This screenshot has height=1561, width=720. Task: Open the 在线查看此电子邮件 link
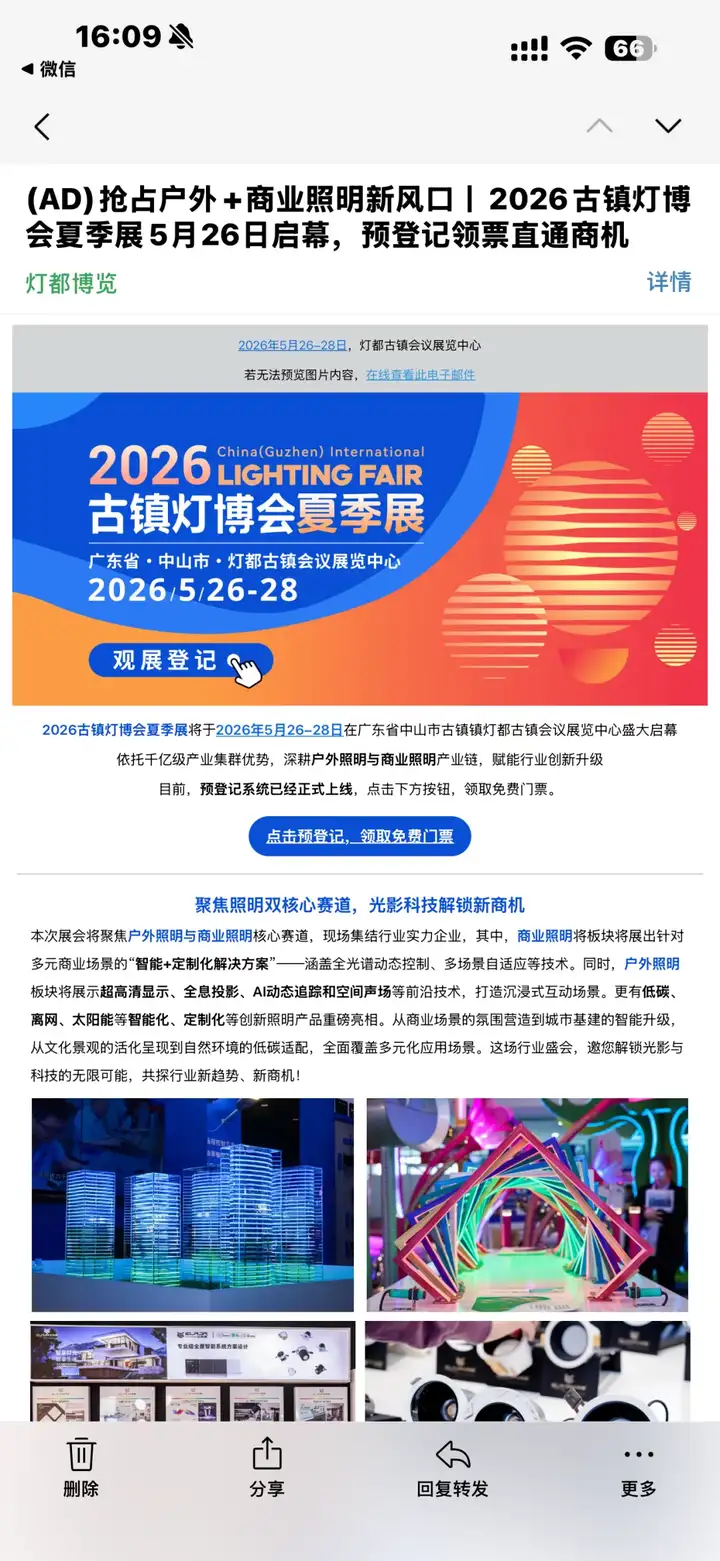click(420, 374)
